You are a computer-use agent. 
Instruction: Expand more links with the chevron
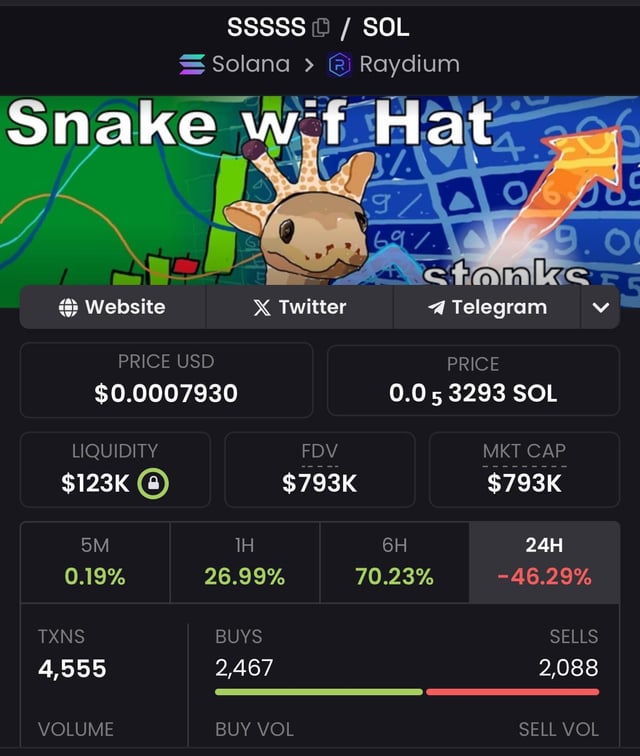[600, 307]
